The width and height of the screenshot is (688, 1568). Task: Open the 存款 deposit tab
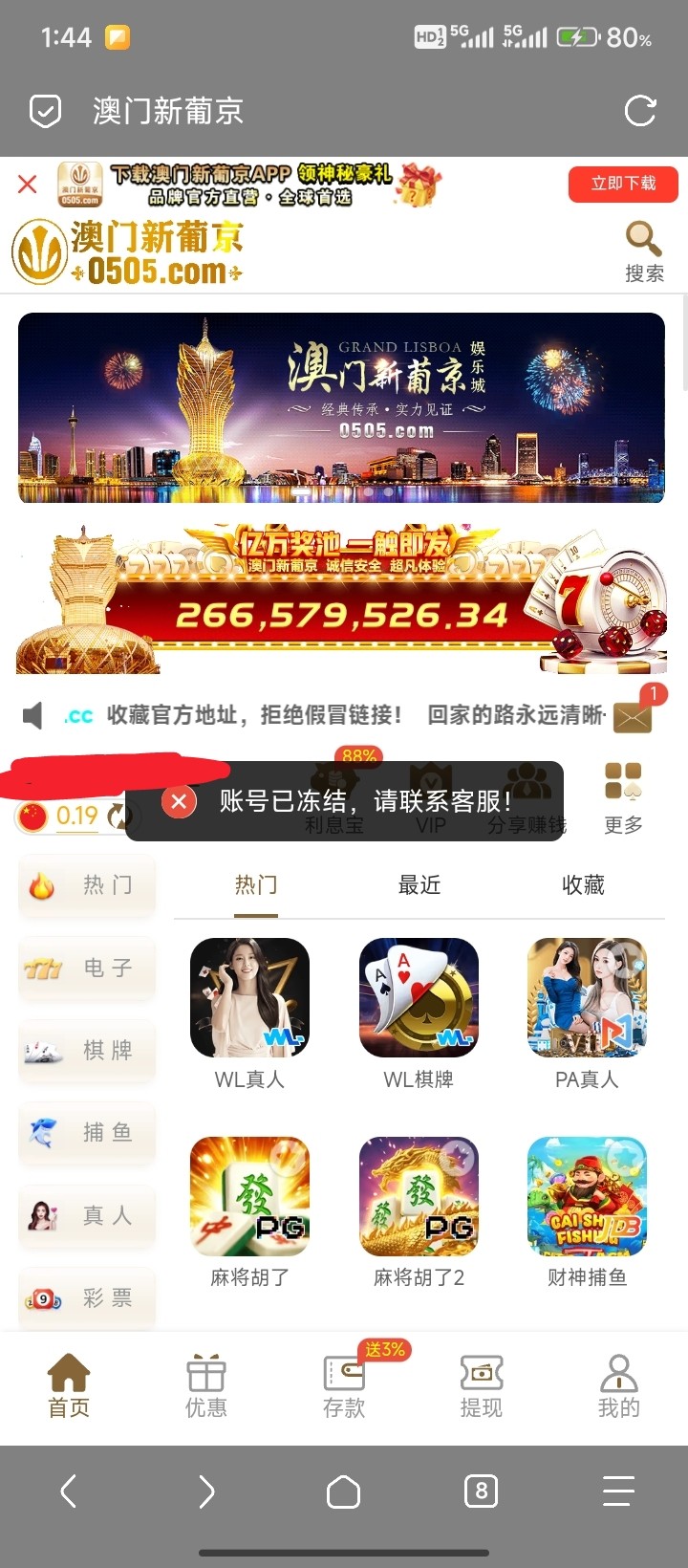pos(344,1385)
